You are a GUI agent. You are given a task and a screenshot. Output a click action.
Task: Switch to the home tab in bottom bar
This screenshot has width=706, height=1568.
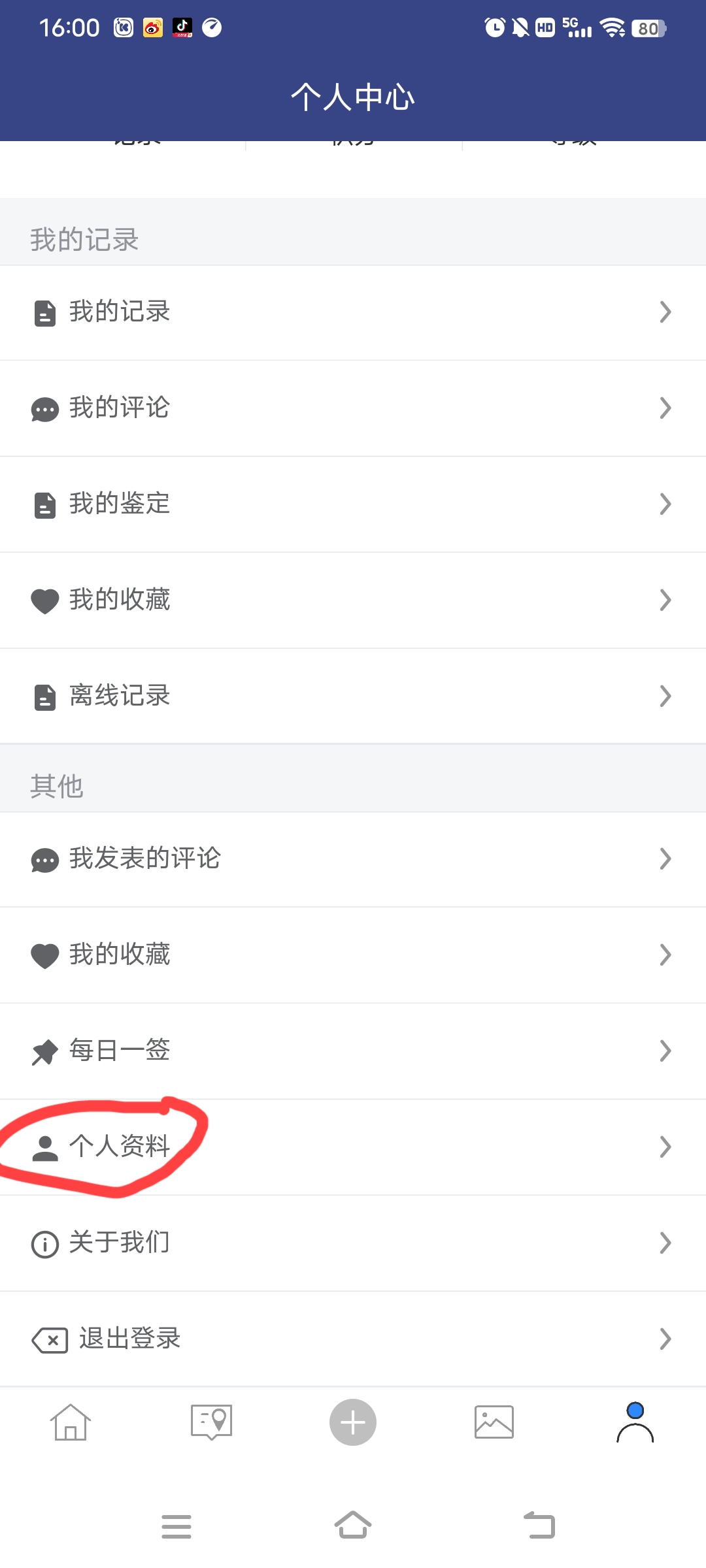(x=71, y=1422)
